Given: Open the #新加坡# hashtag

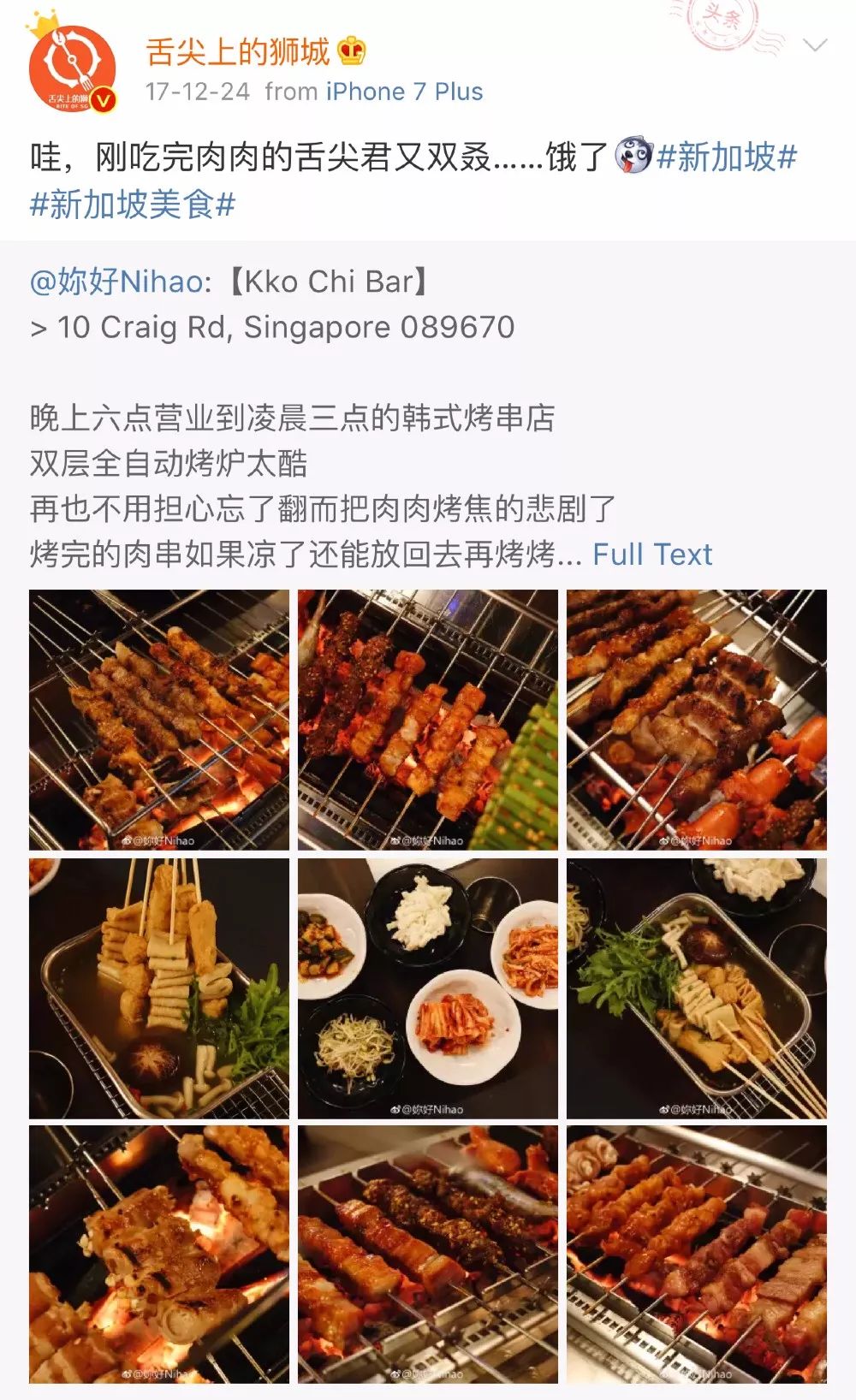Looking at the screenshot, I should 727,157.
